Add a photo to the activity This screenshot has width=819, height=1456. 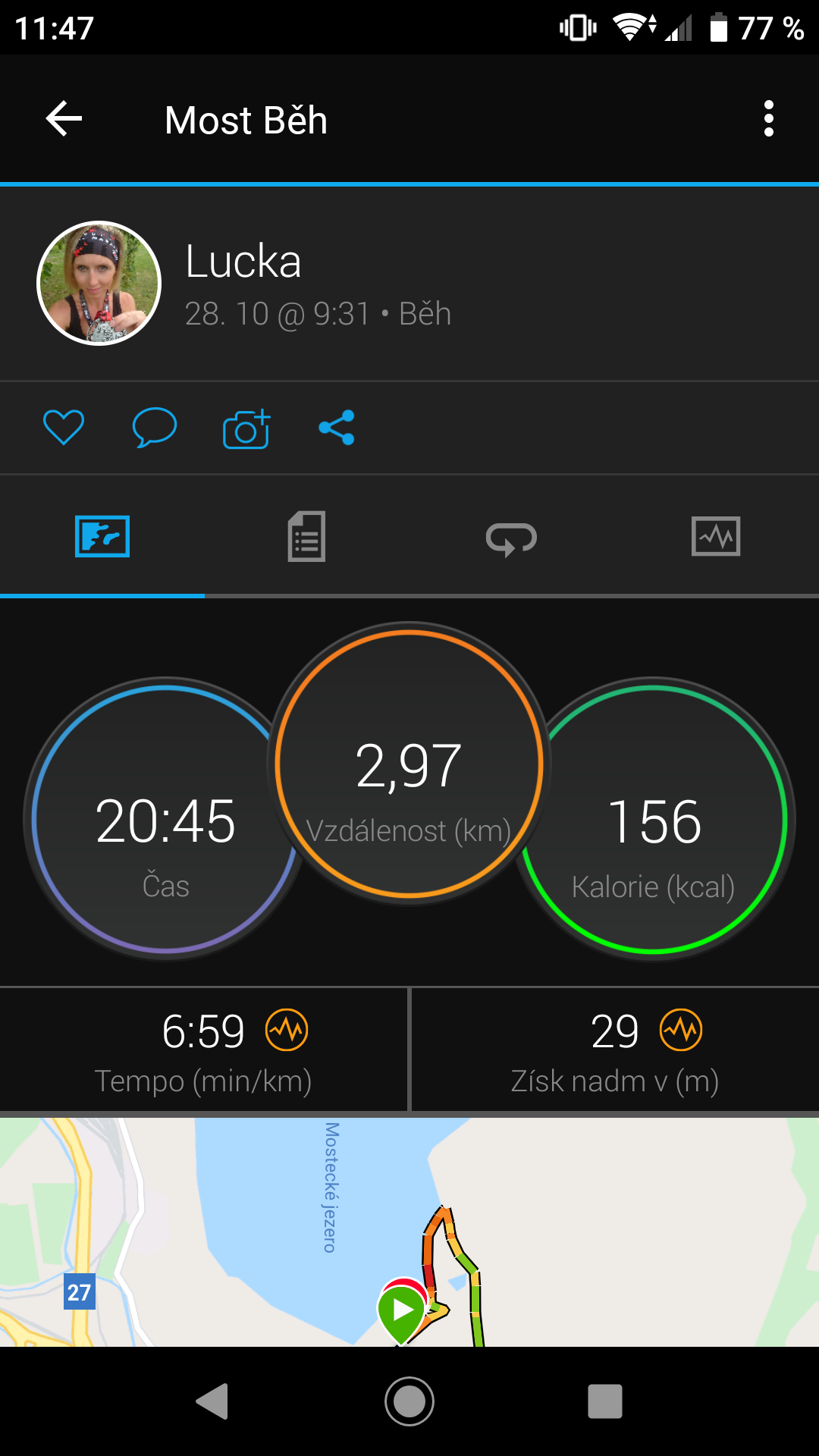(246, 428)
